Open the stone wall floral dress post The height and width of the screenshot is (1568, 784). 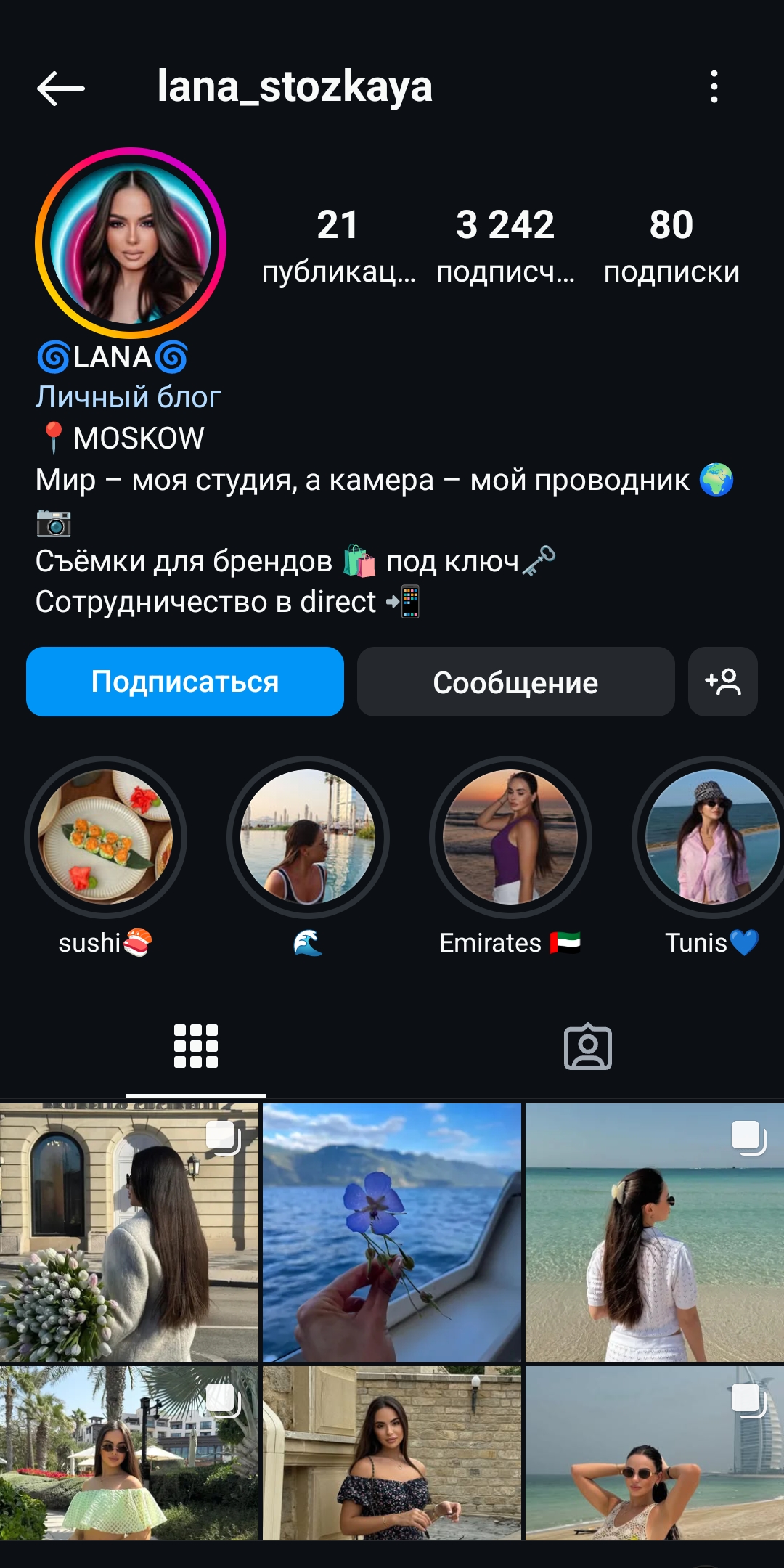pyautogui.click(x=392, y=1453)
